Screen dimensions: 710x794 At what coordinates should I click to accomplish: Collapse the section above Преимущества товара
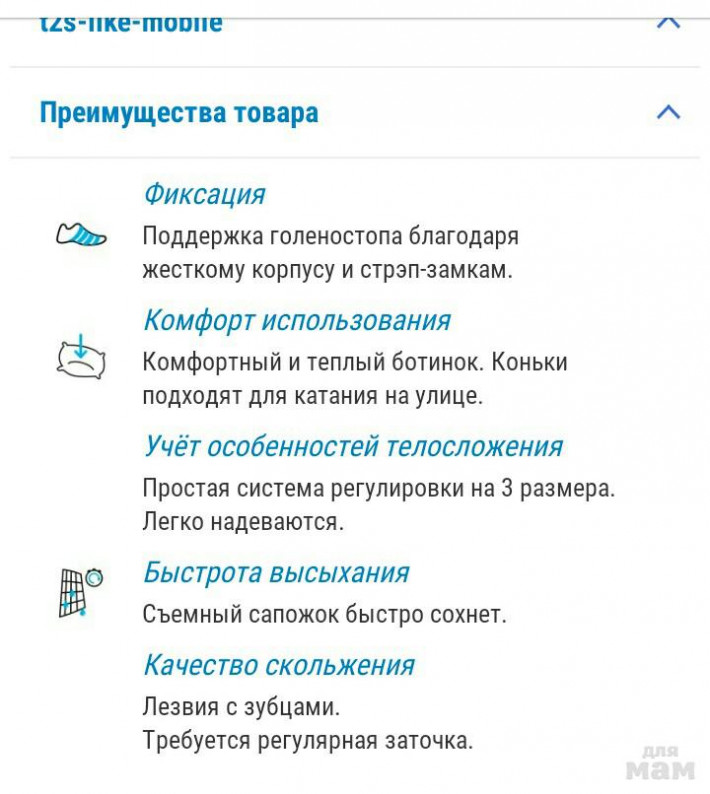click(x=667, y=22)
